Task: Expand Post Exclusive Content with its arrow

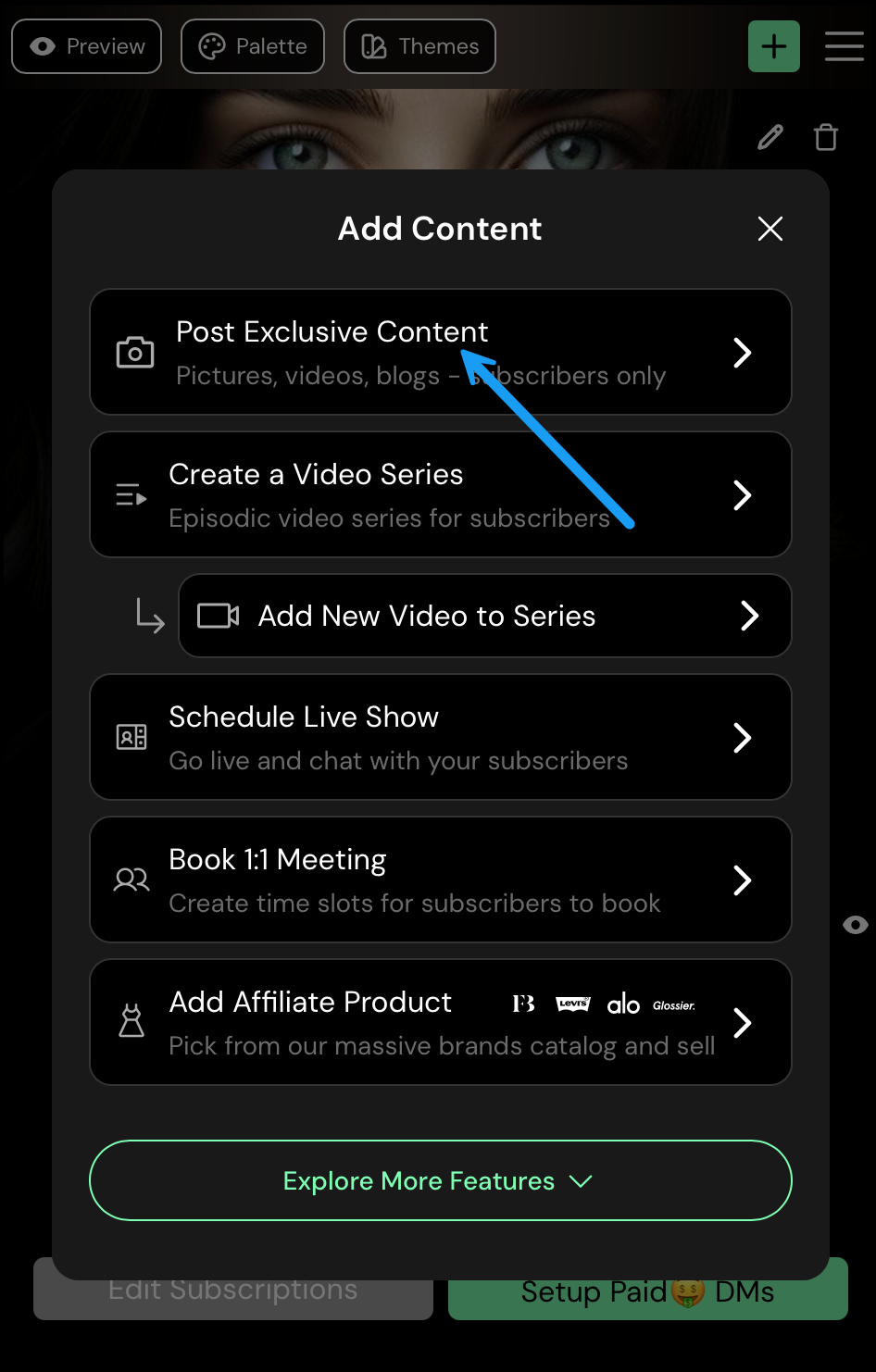Action: click(x=742, y=352)
